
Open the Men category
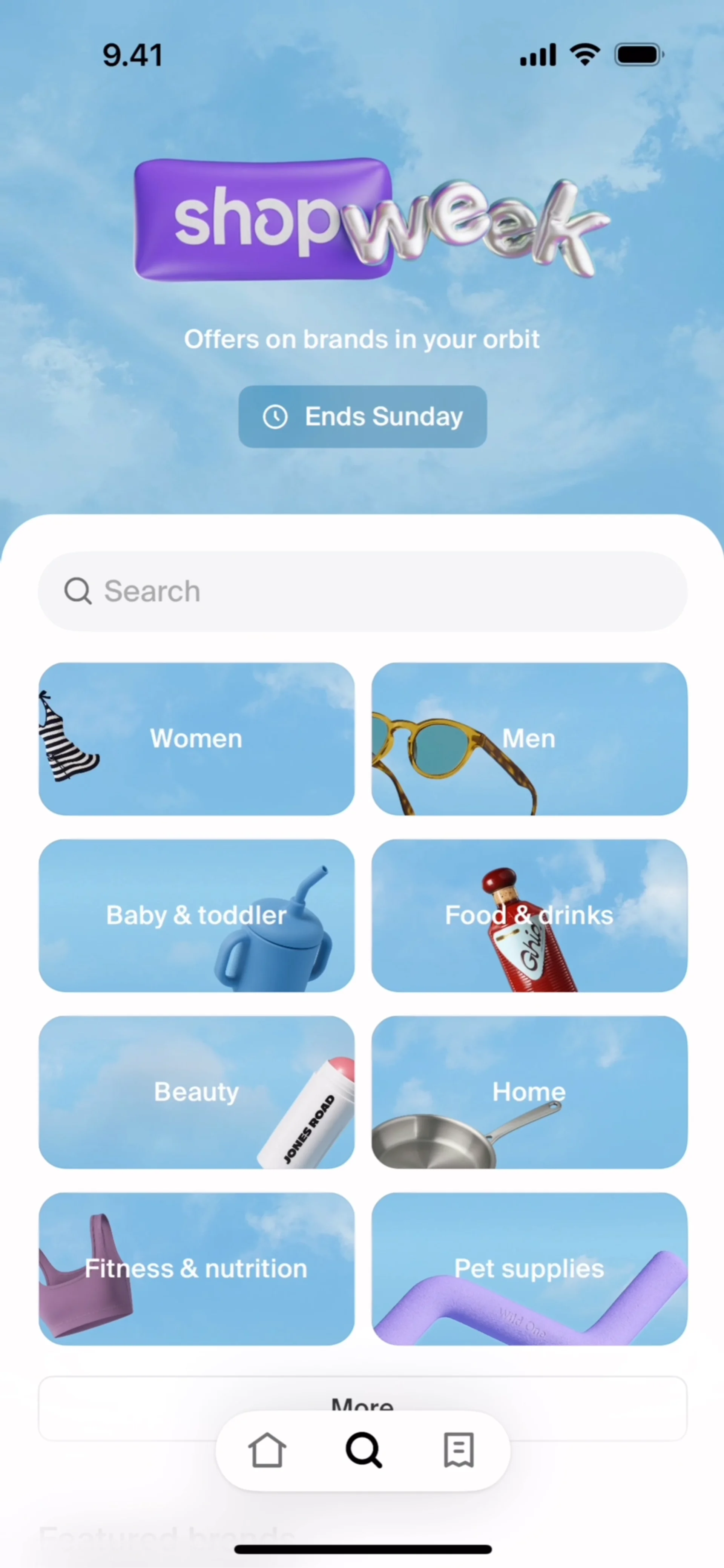coord(529,738)
